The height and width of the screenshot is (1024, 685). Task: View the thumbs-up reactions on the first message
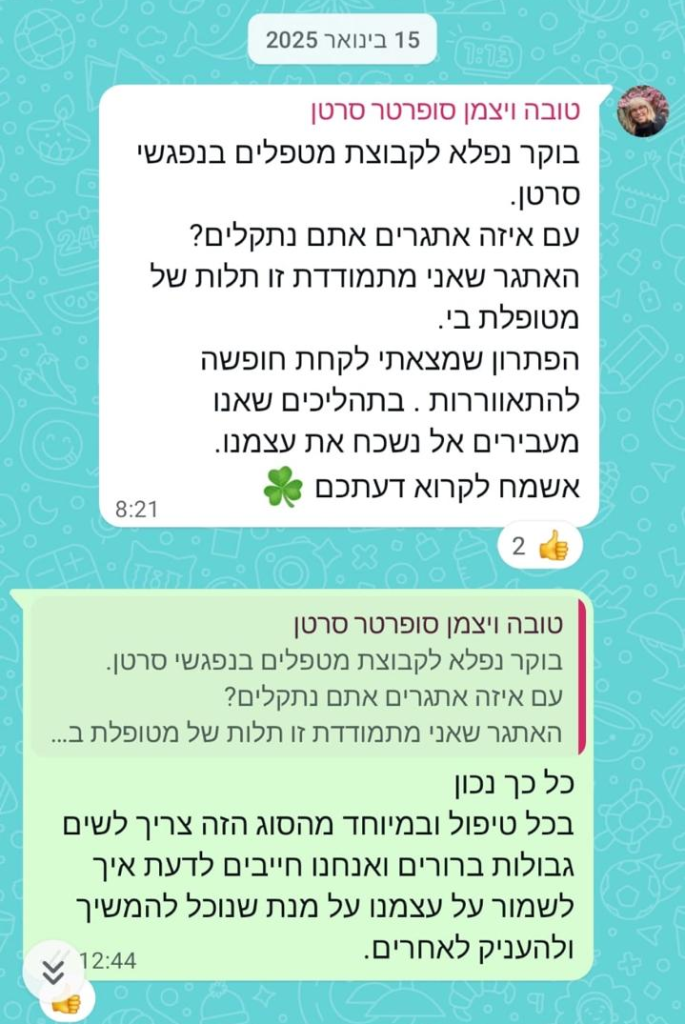click(x=539, y=546)
